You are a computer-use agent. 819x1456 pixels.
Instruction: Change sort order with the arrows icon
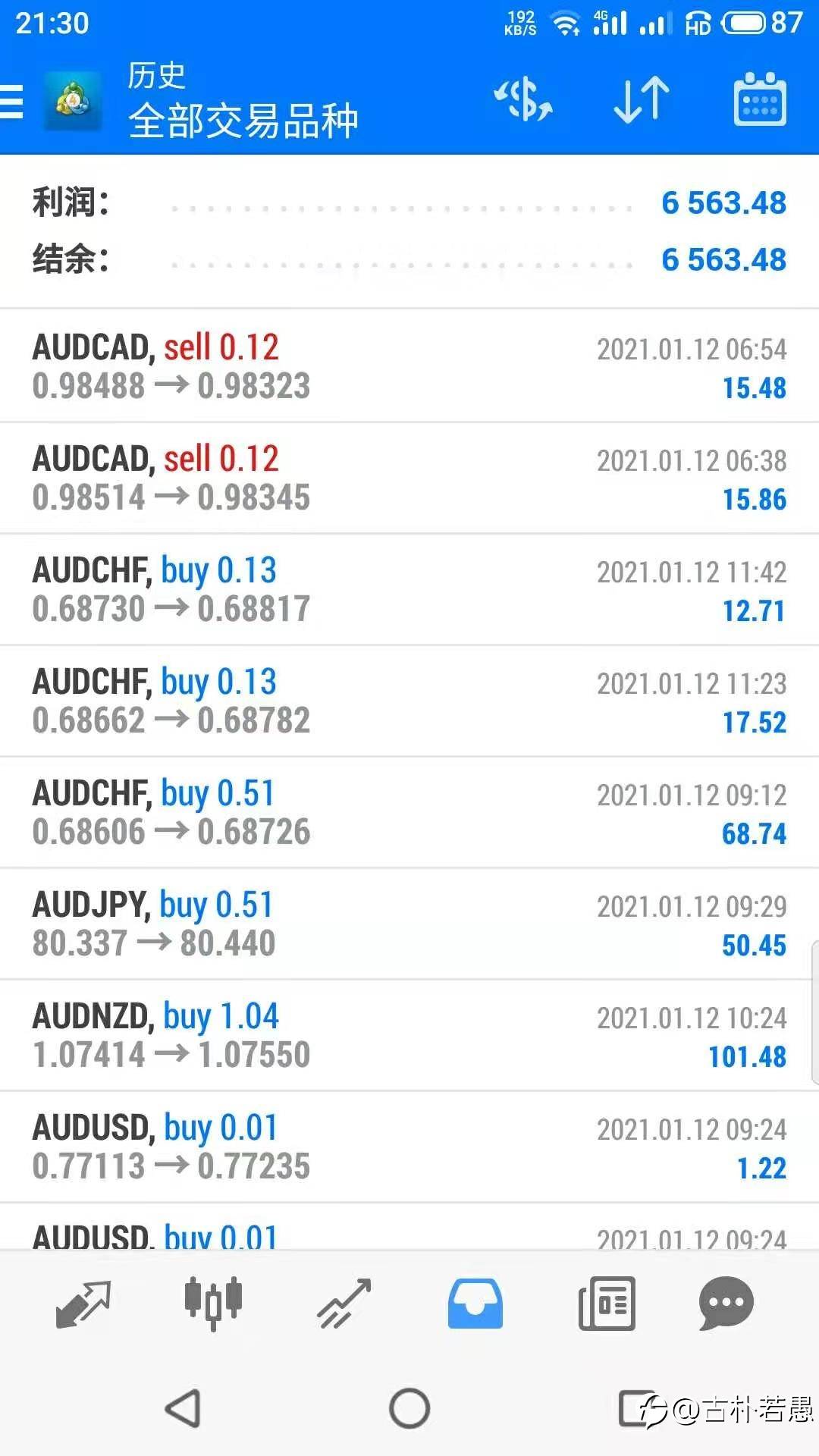pyautogui.click(x=642, y=99)
